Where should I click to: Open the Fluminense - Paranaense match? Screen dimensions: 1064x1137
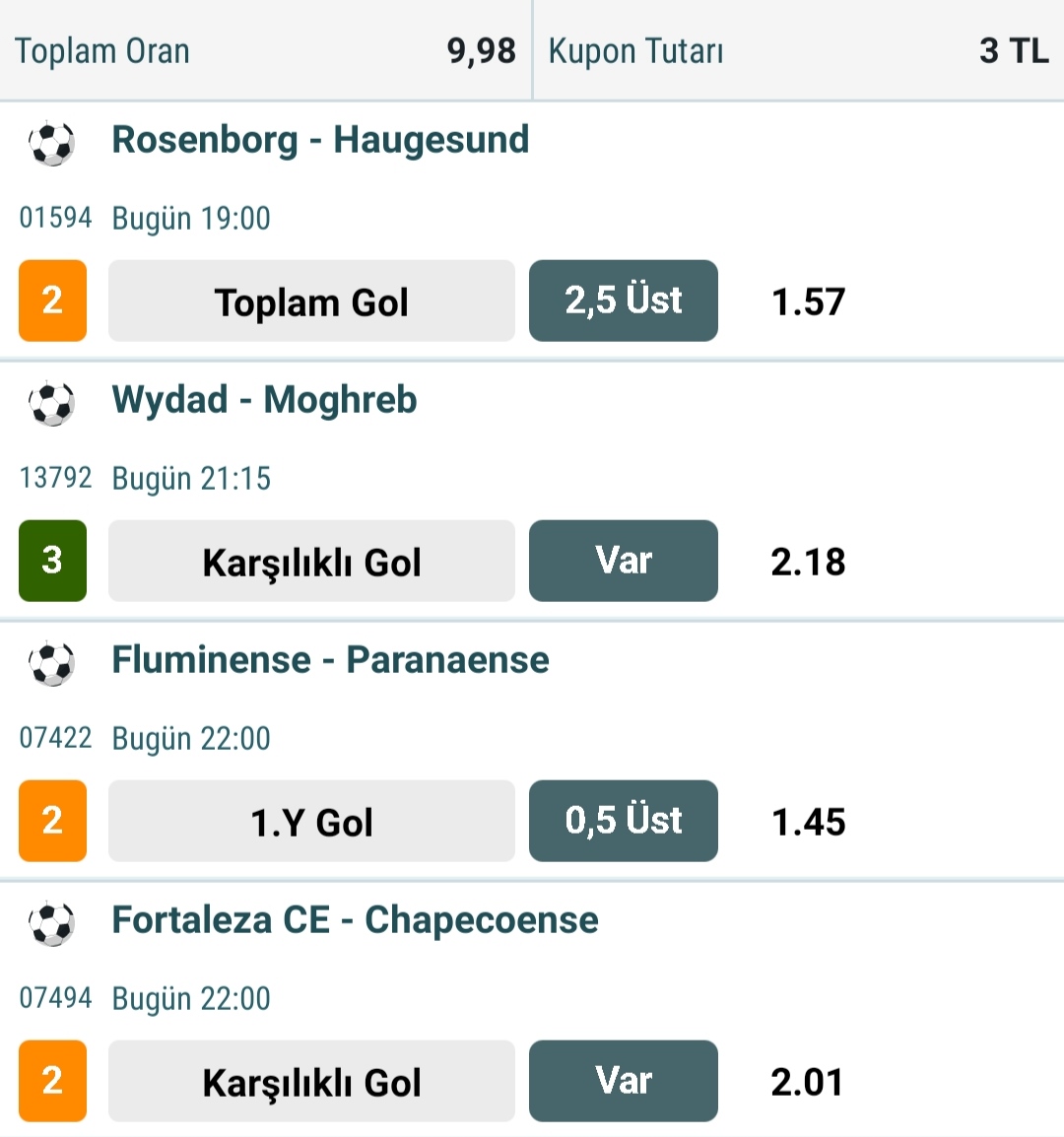coord(330,660)
